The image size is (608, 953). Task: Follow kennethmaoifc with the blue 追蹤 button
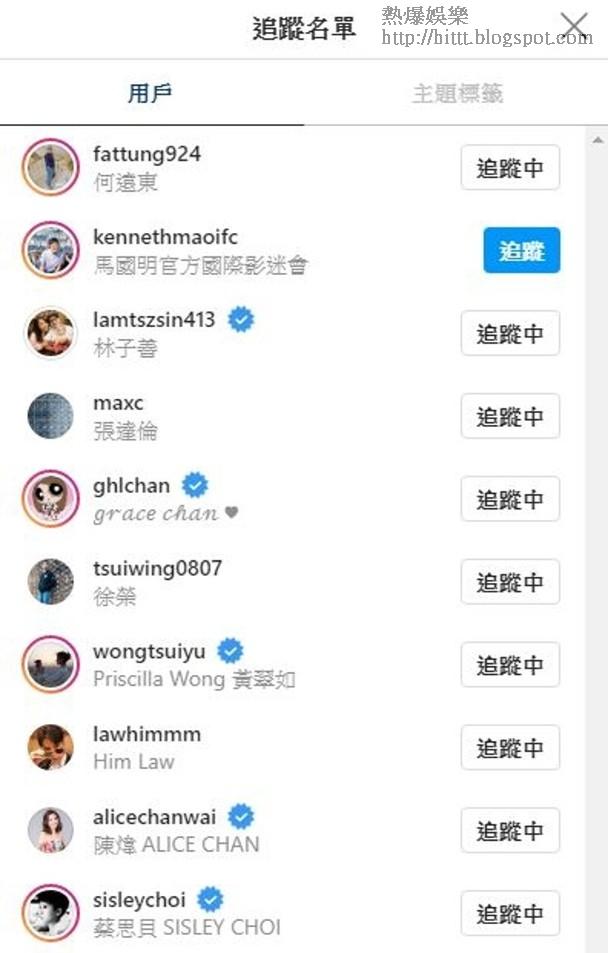(x=521, y=251)
